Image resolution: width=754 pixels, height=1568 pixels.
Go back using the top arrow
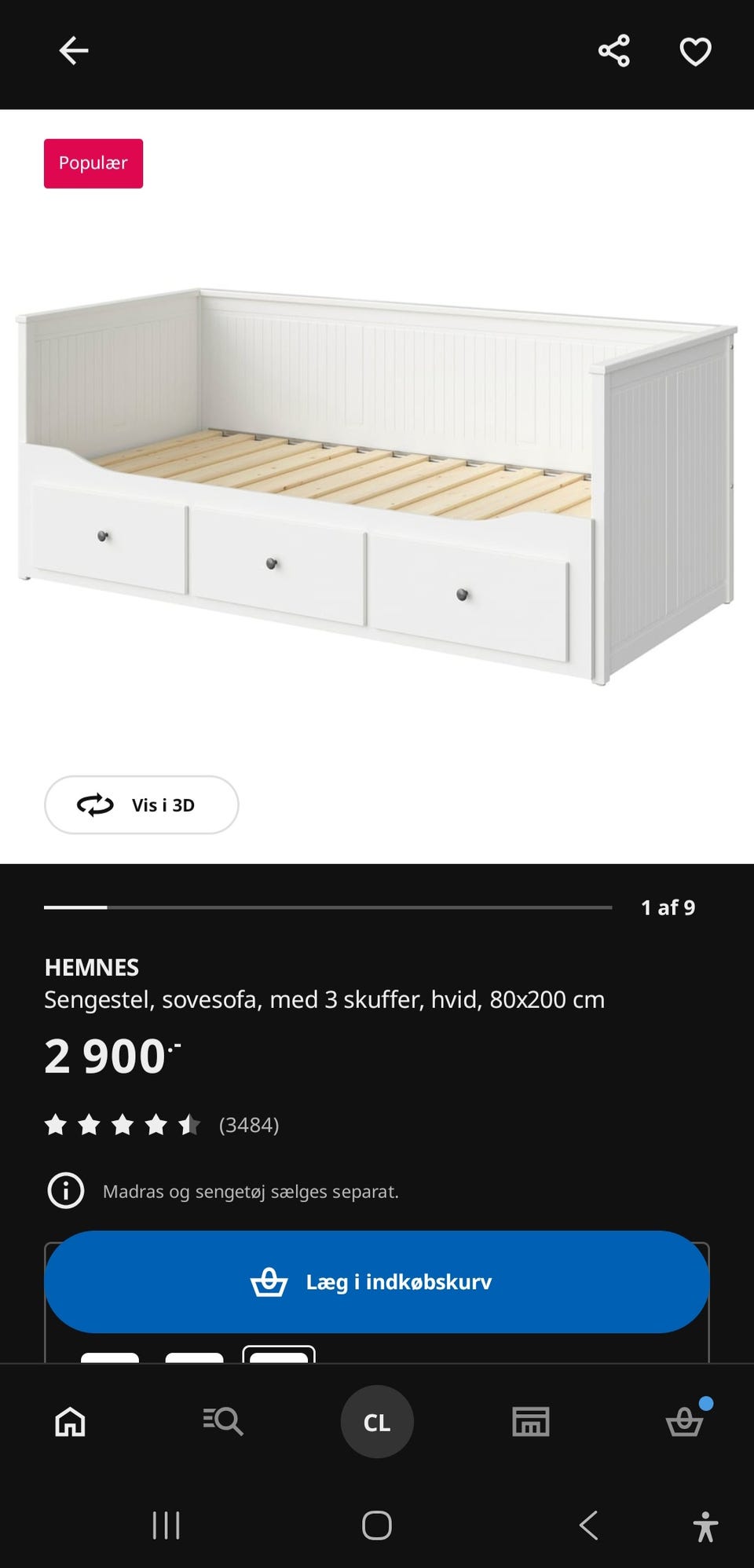pos(74,51)
